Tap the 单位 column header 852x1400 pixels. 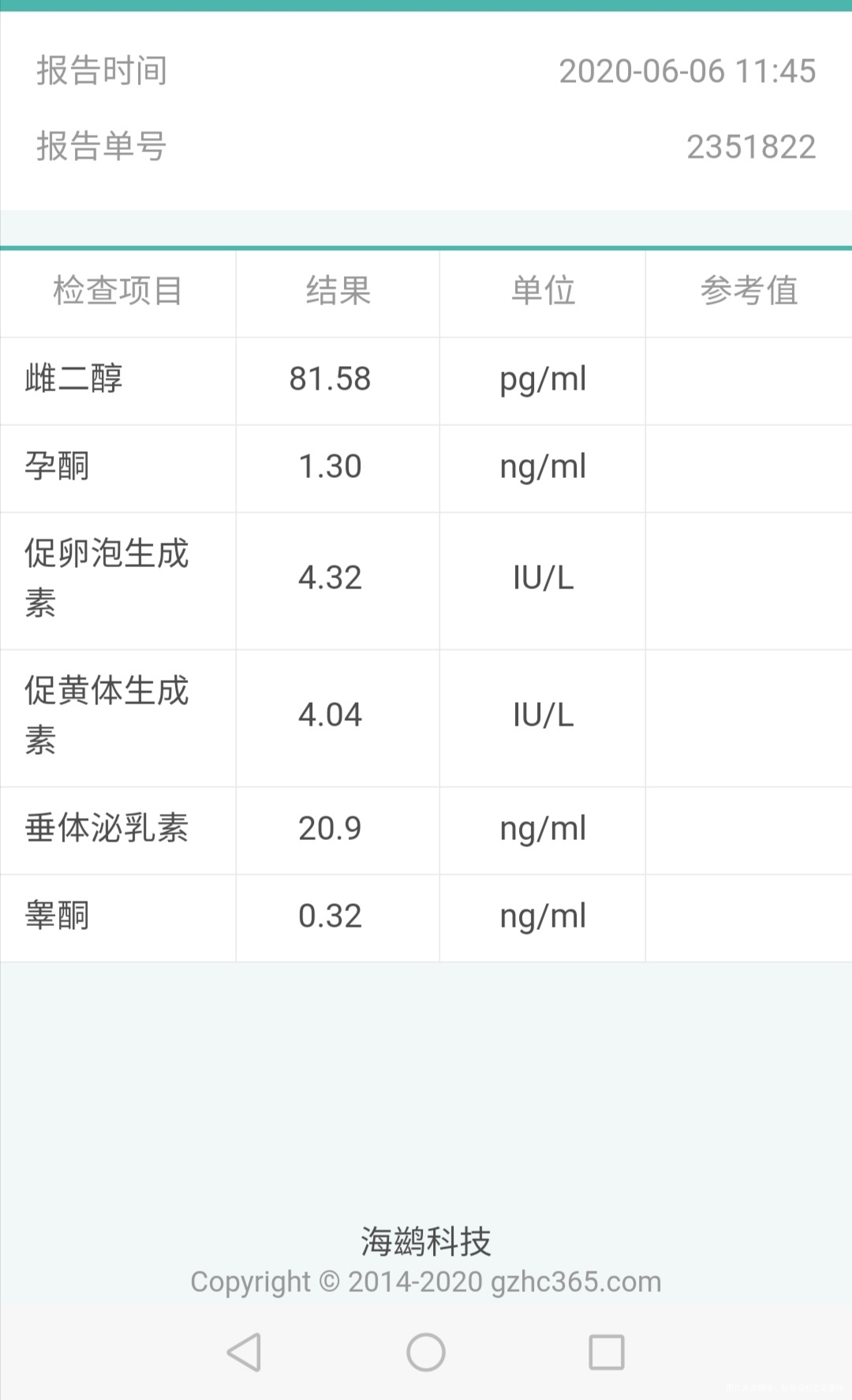[541, 292]
